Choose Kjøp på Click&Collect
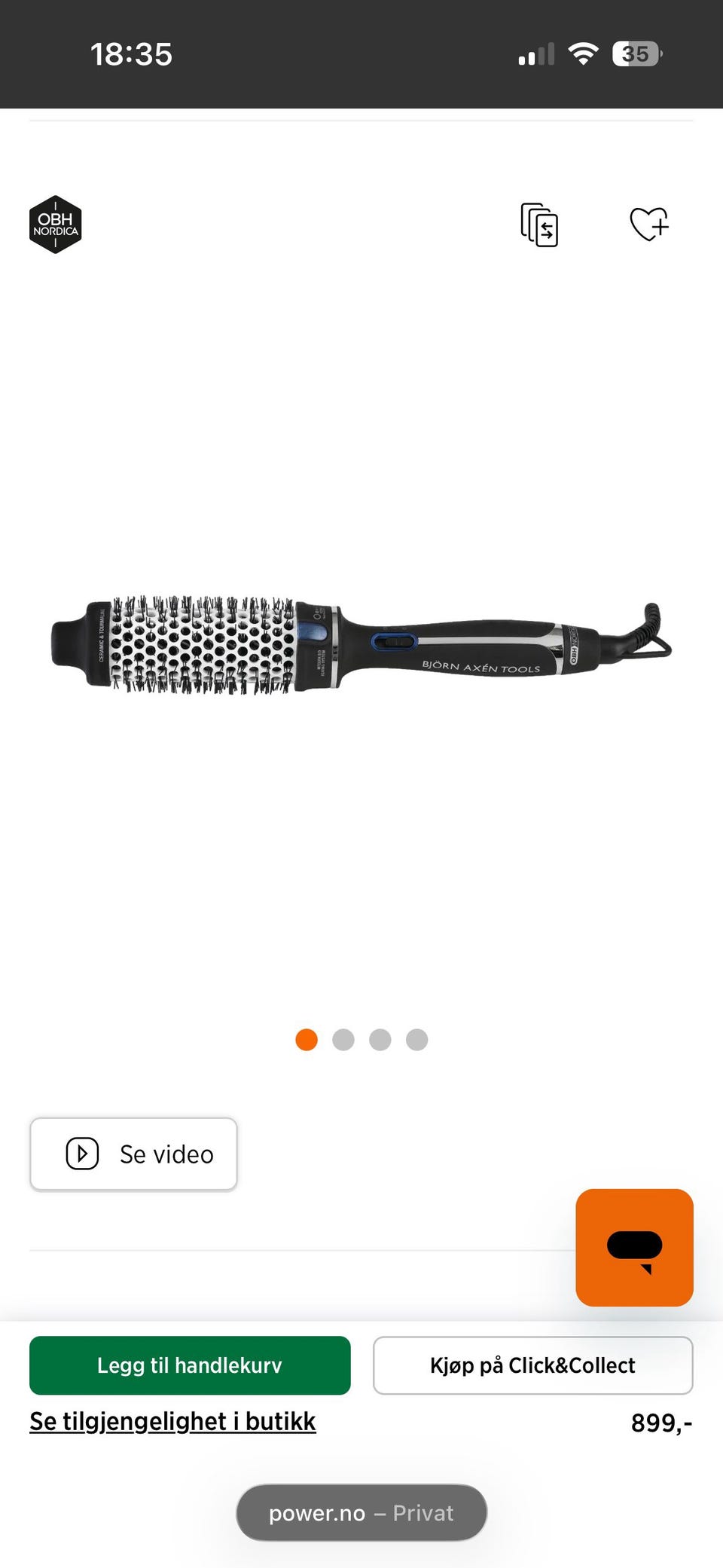This screenshot has height=1568, width=723. (532, 1365)
